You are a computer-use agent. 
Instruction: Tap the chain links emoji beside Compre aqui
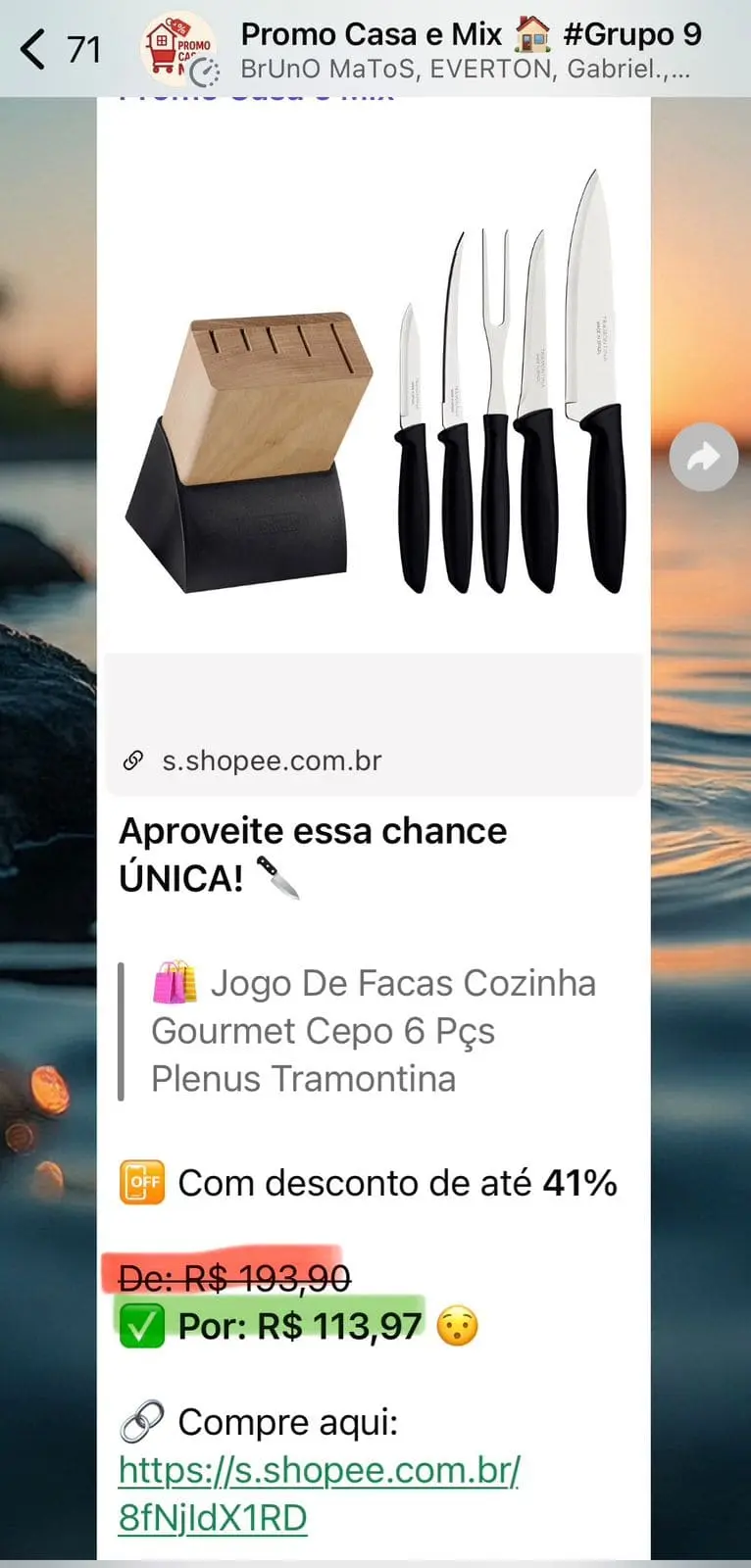[140, 1421]
